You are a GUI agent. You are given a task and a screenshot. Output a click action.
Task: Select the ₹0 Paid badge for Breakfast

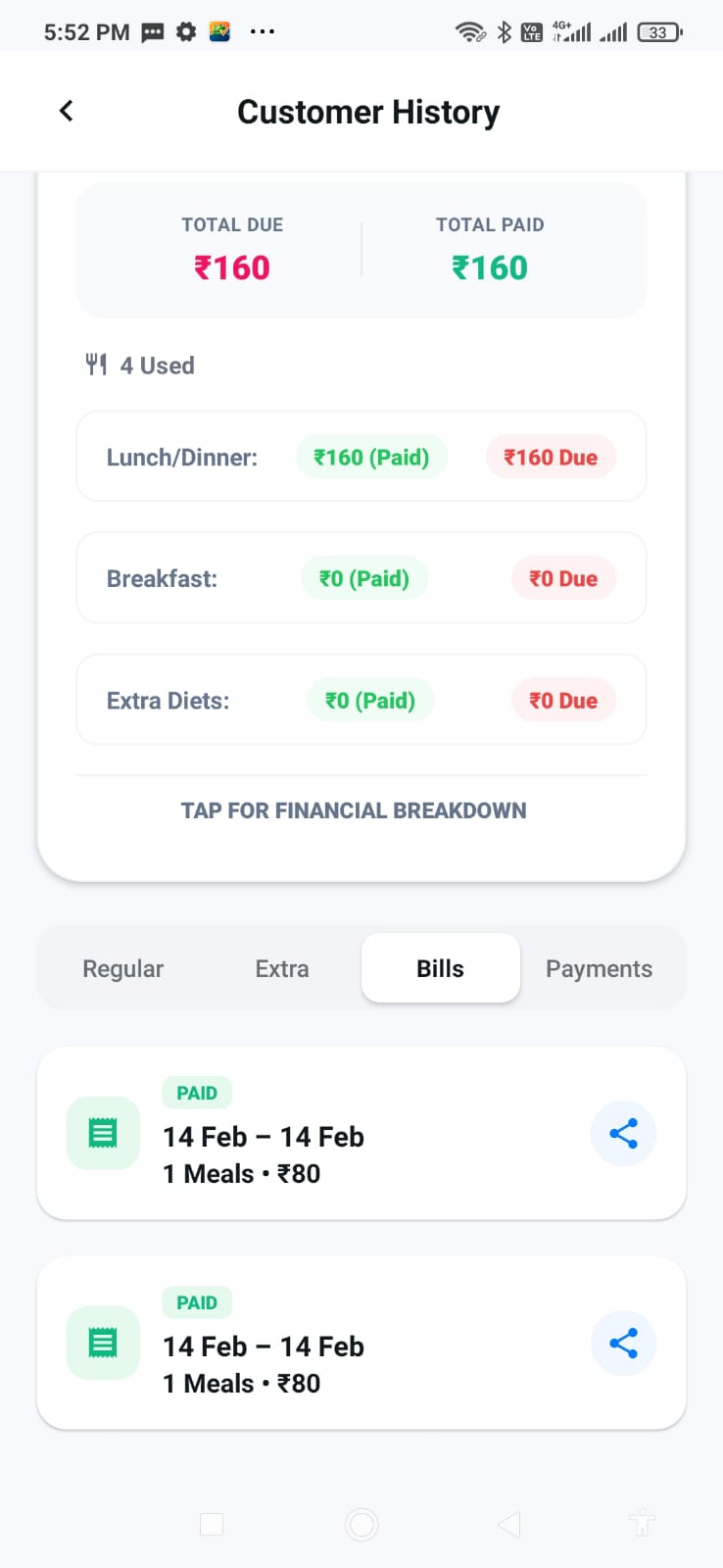[364, 578]
